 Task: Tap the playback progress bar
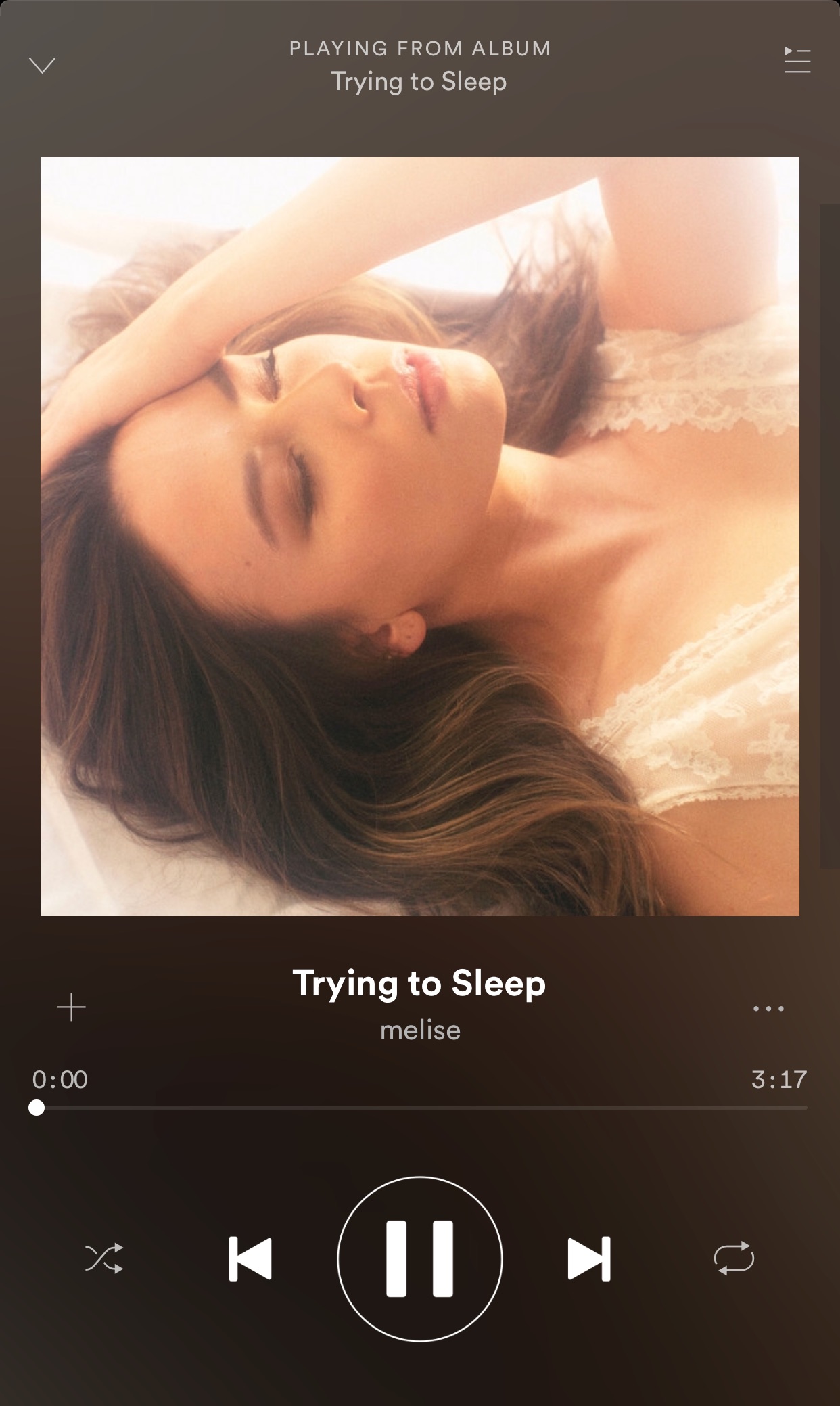[x=420, y=1108]
